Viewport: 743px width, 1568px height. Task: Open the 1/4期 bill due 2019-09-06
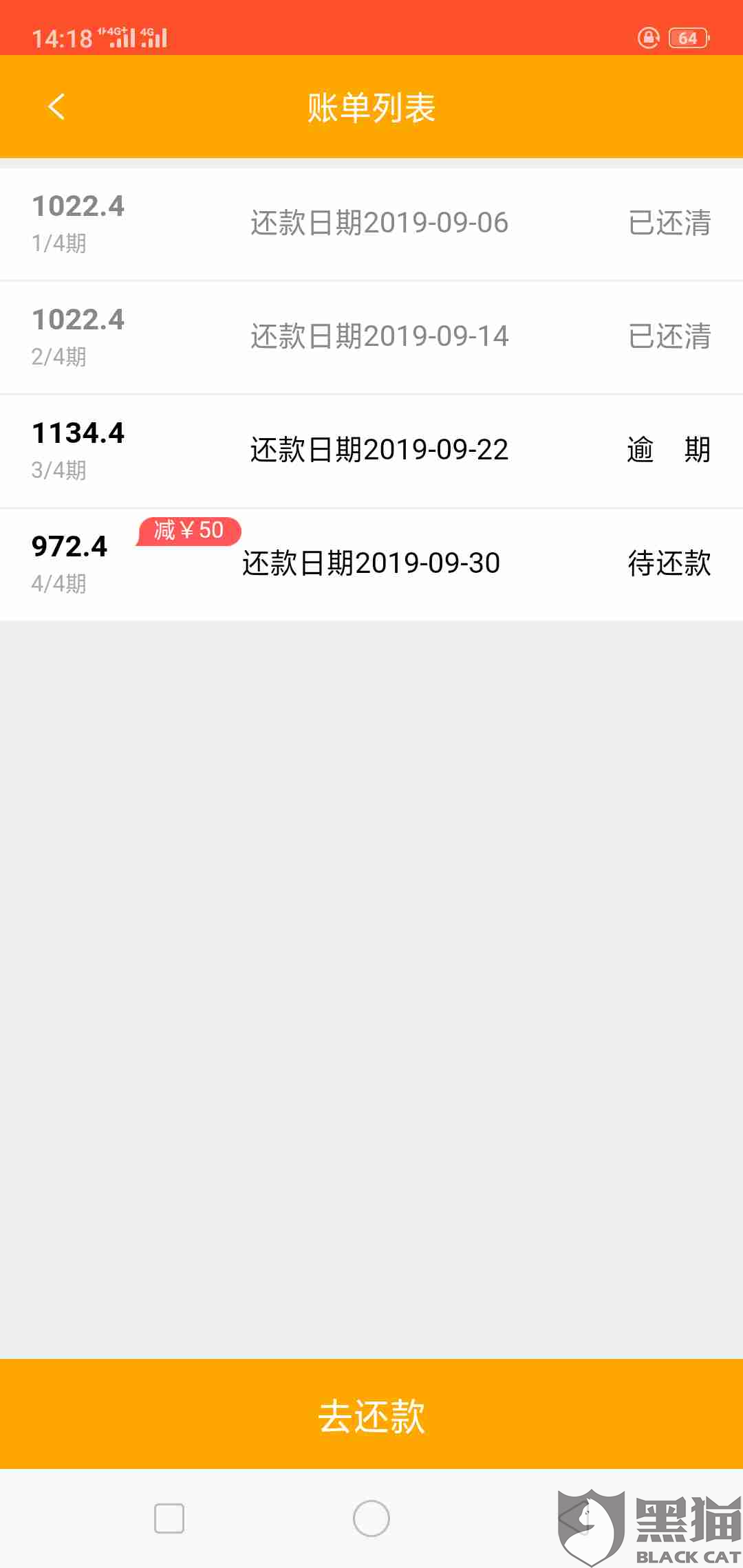click(x=371, y=224)
